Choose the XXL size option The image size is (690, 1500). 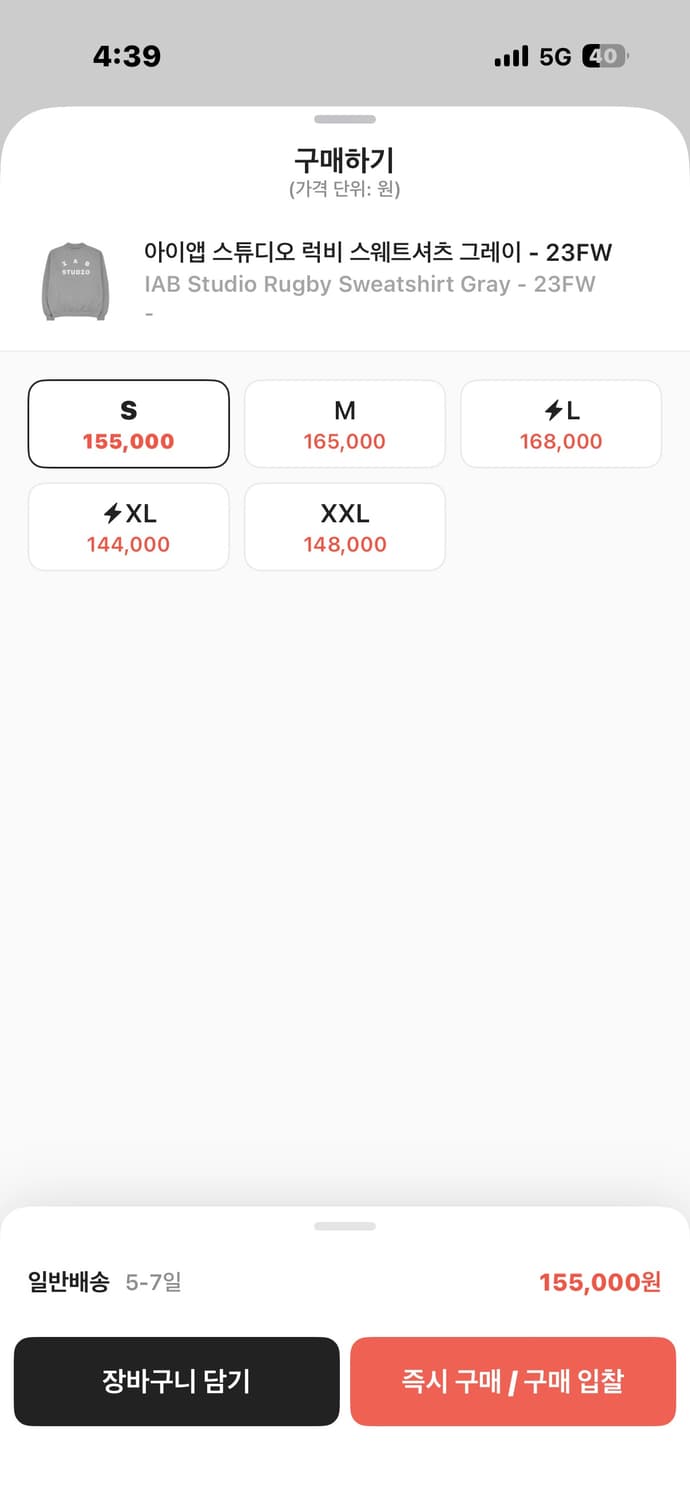345,527
